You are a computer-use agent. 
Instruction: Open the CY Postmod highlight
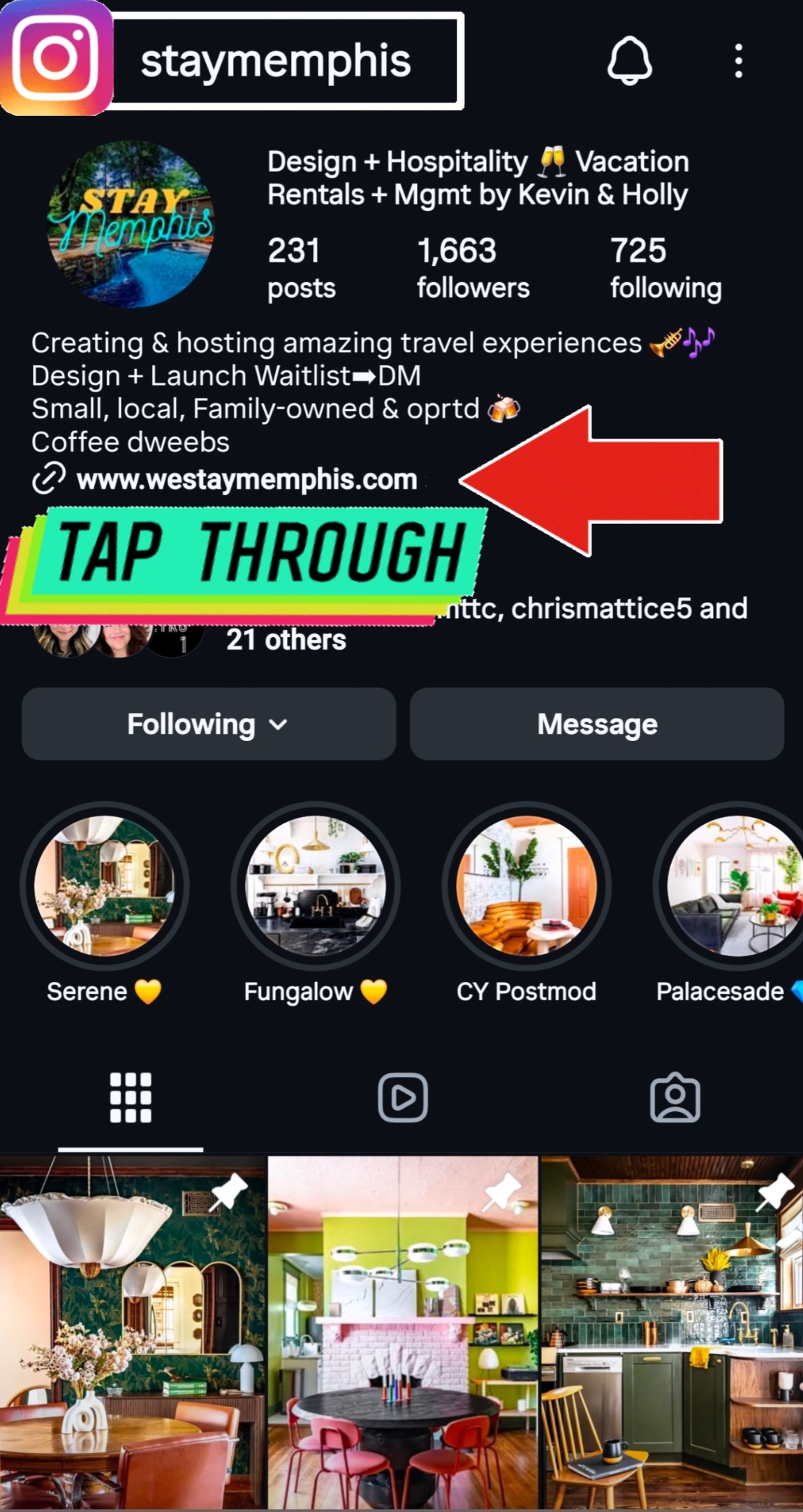[526, 886]
